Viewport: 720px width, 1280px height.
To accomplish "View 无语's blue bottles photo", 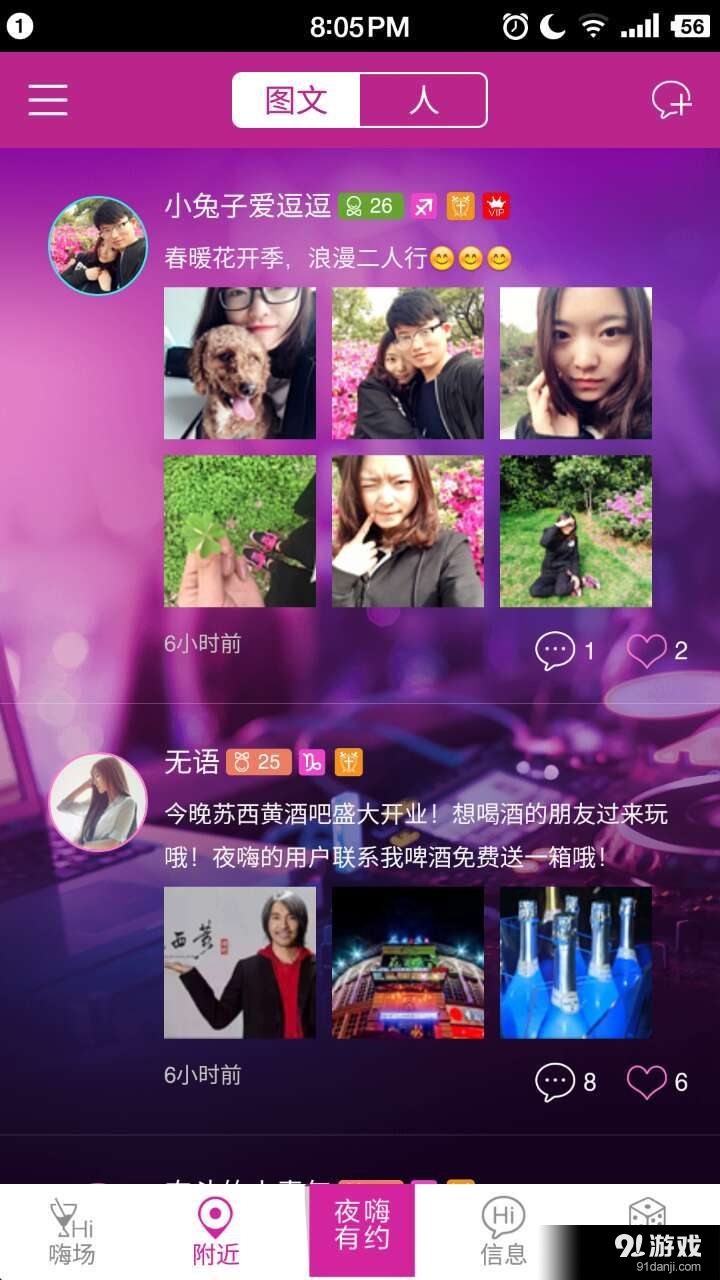I will tap(576, 962).
